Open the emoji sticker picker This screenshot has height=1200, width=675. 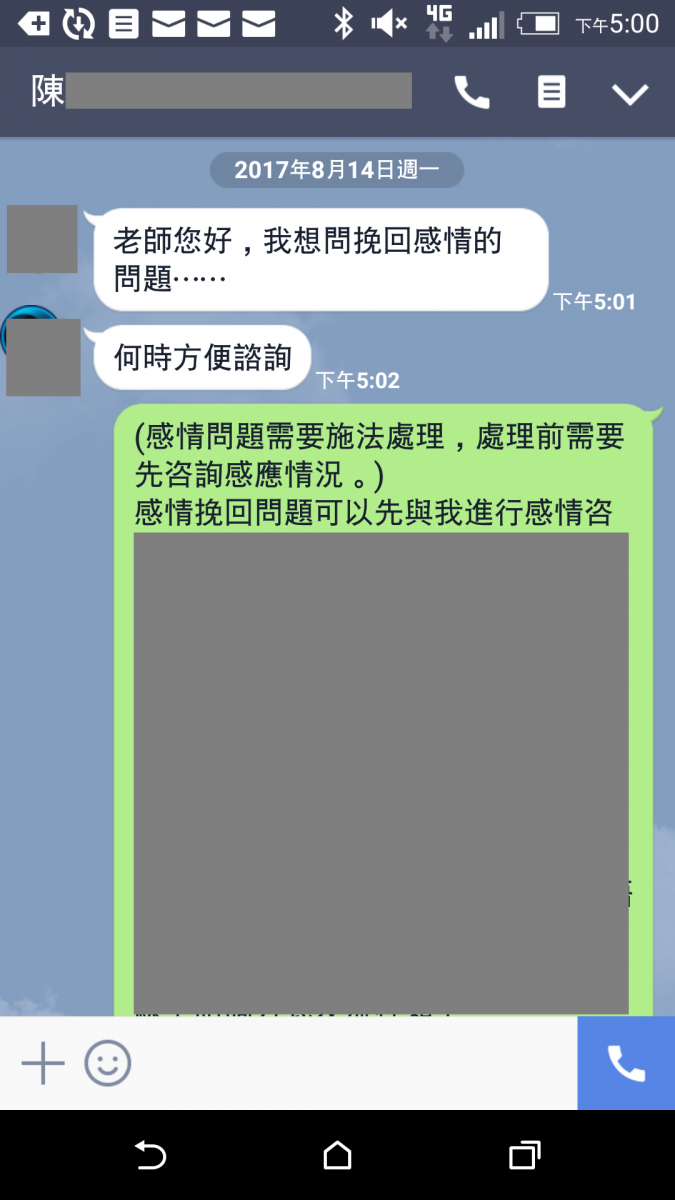pyautogui.click(x=107, y=1063)
